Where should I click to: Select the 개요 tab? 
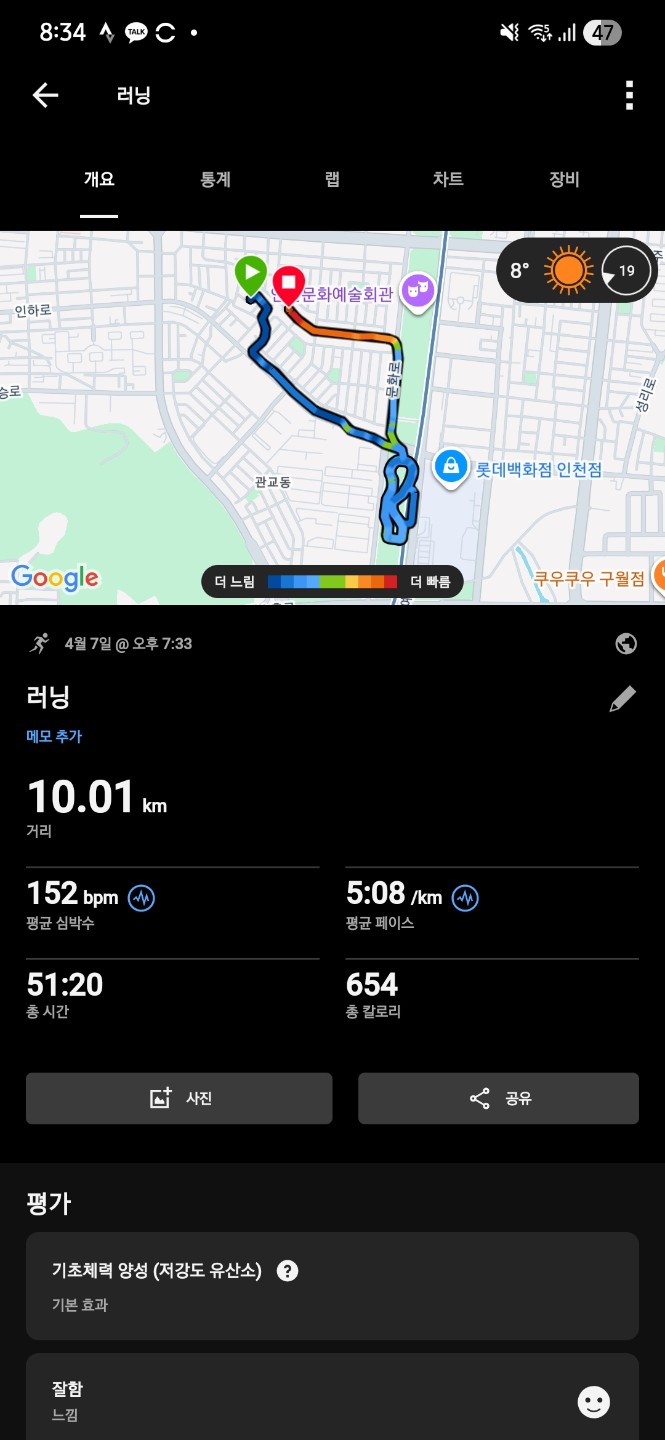(99, 180)
